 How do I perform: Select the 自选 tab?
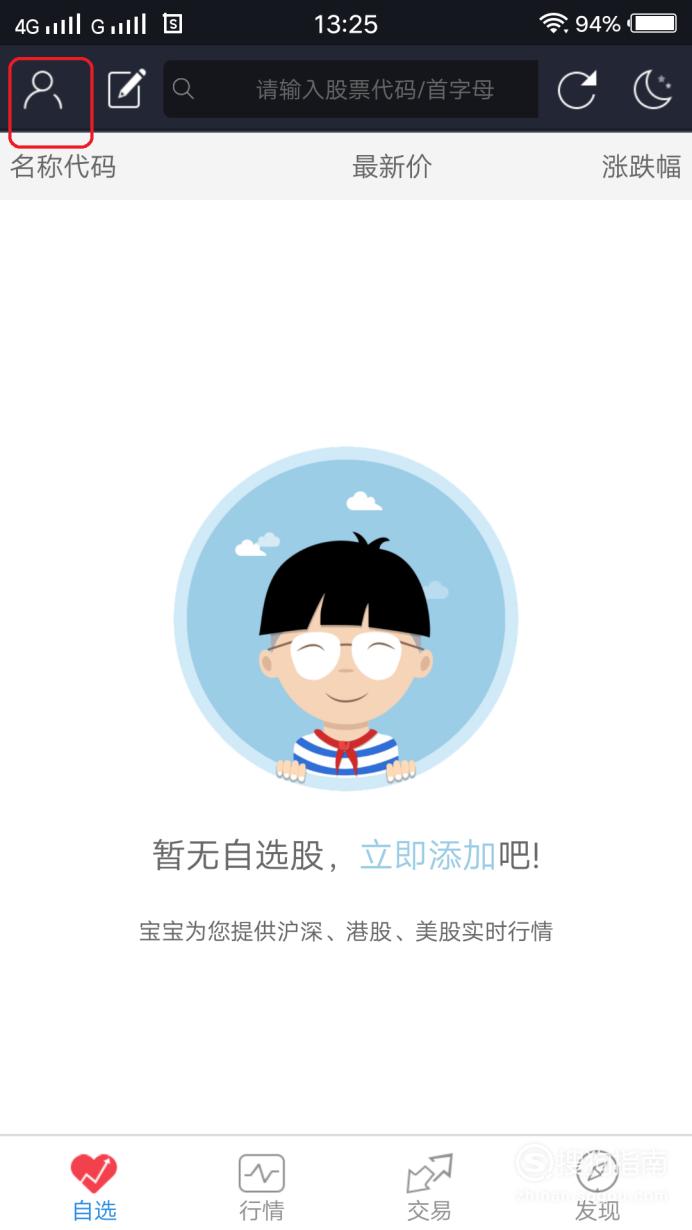point(94,1187)
